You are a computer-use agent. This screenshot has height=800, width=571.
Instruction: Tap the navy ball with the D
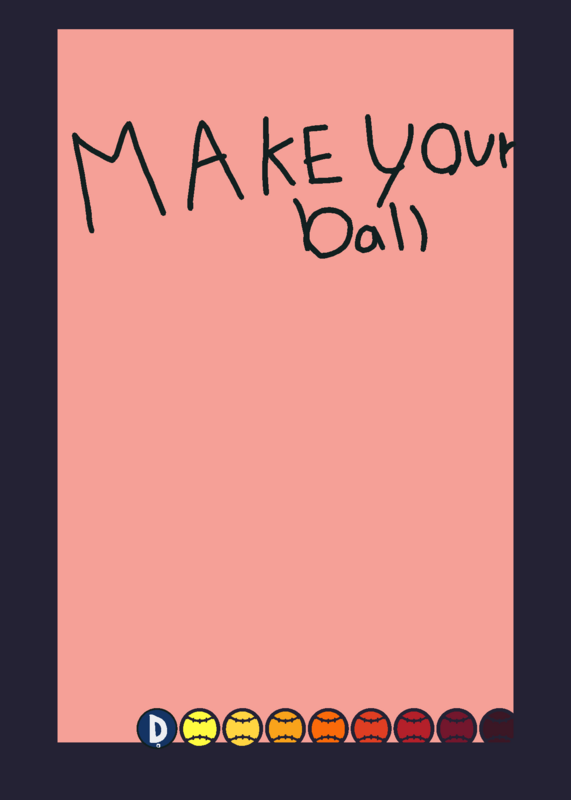pos(157,728)
